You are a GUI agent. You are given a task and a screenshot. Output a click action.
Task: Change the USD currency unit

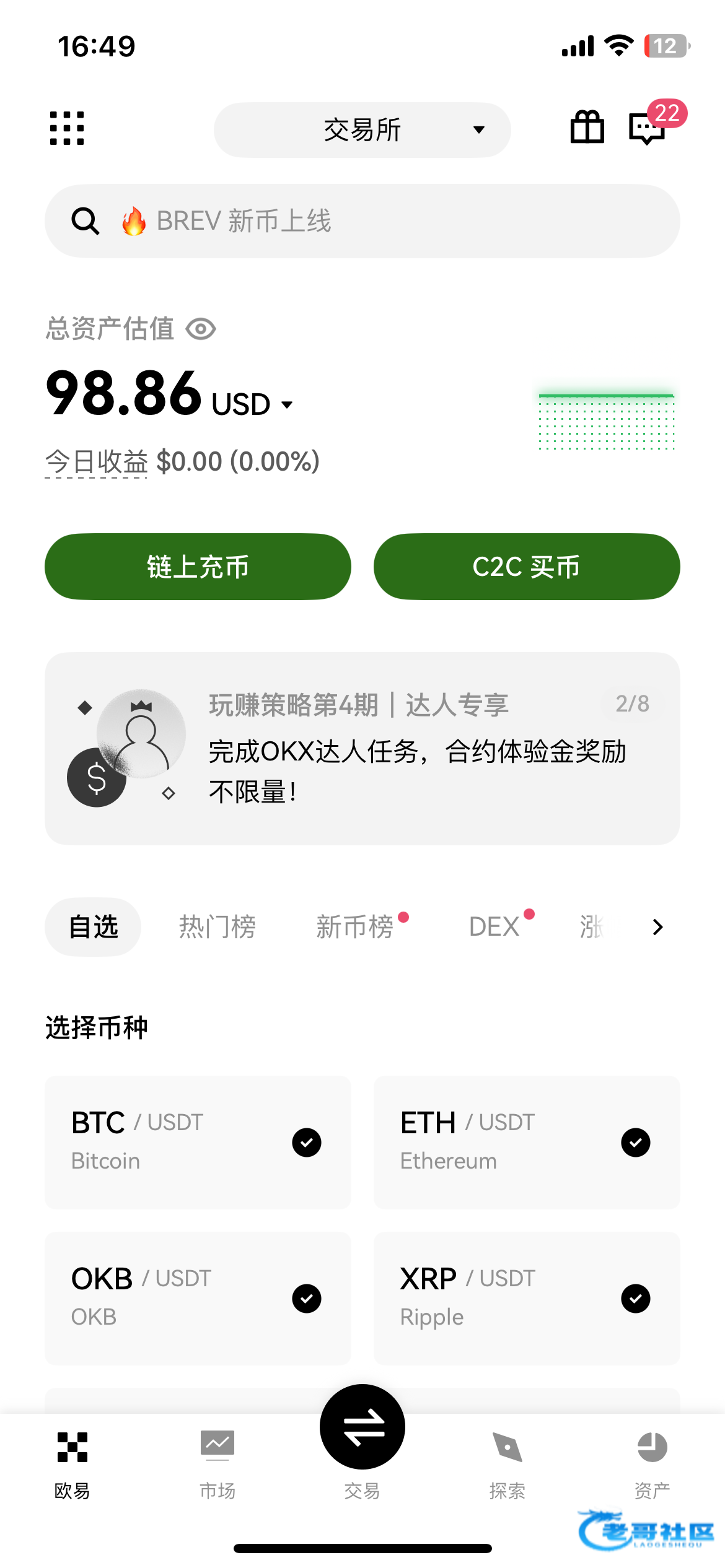pyautogui.click(x=252, y=404)
